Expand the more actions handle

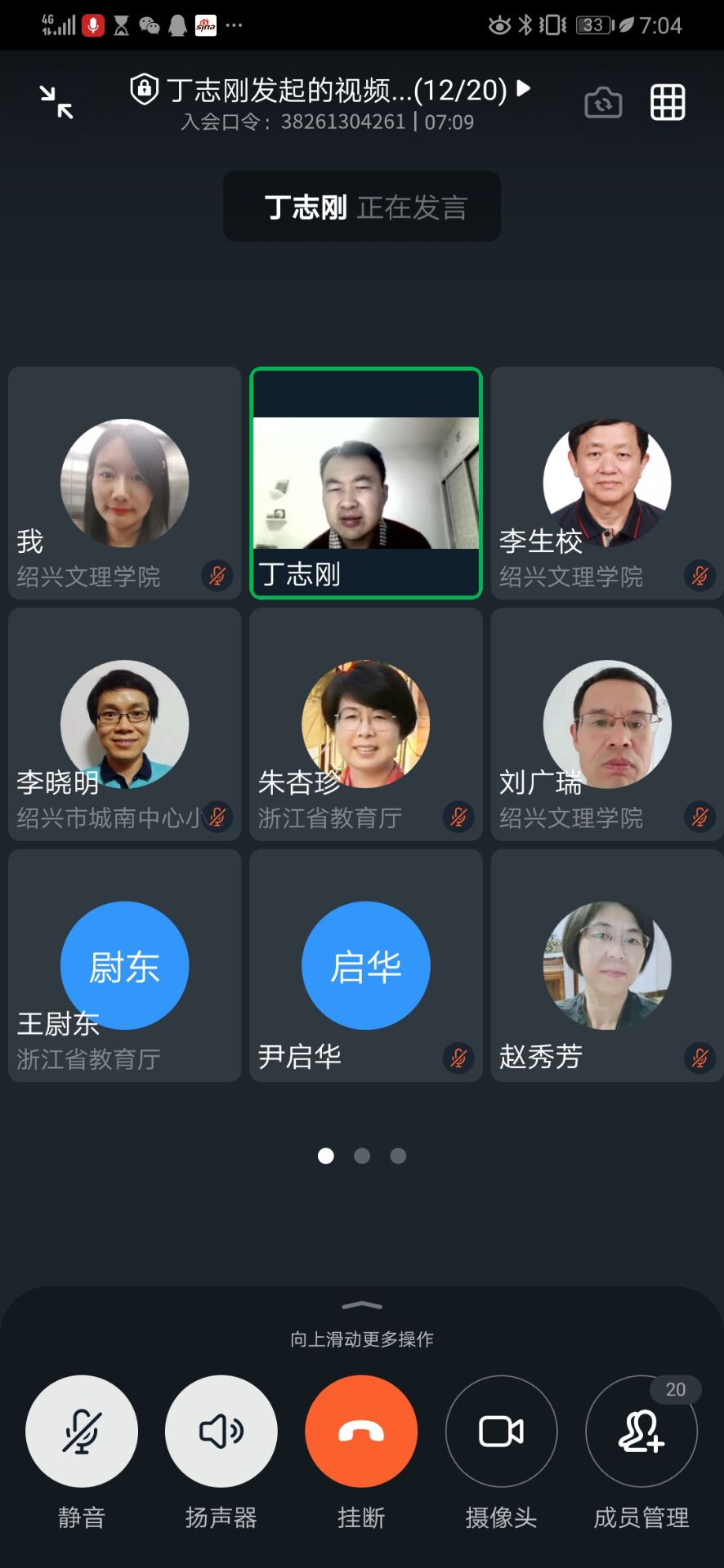(x=362, y=1306)
